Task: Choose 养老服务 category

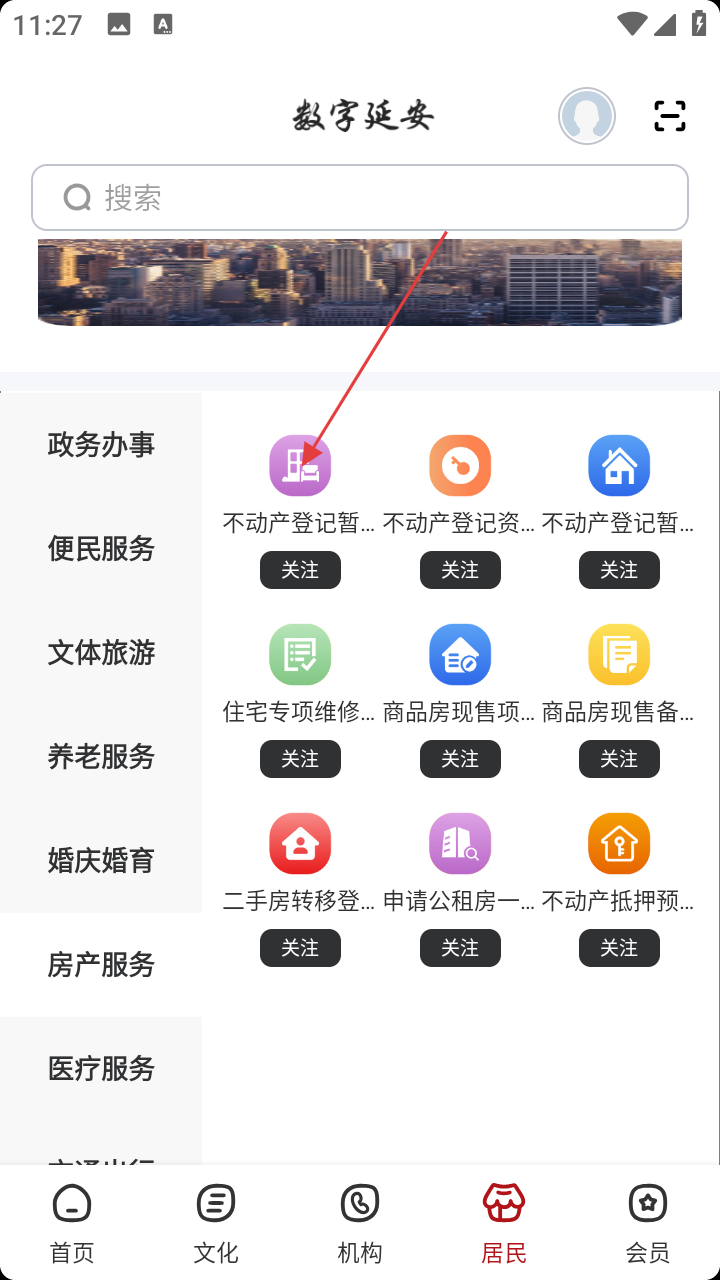Action: pyautogui.click(x=101, y=756)
